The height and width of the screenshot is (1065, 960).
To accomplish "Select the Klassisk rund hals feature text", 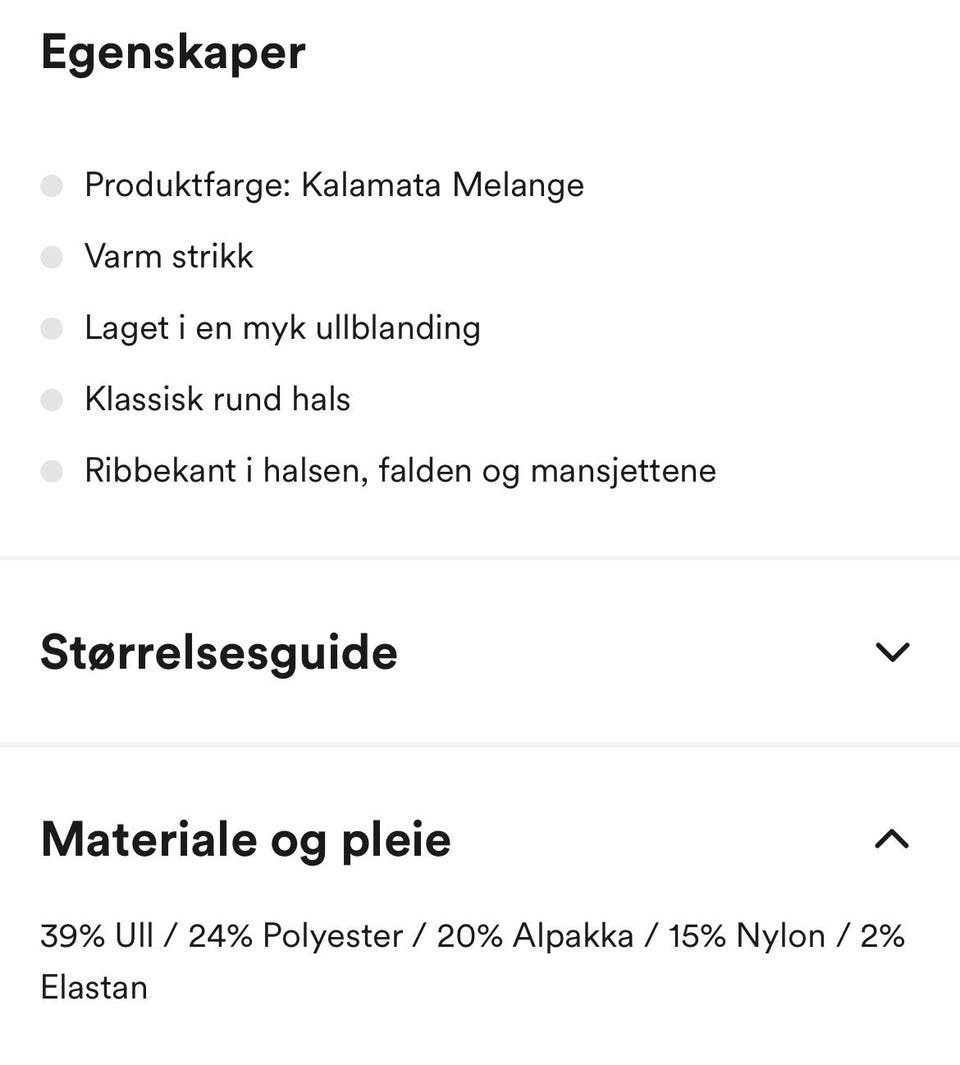I will point(218,400).
